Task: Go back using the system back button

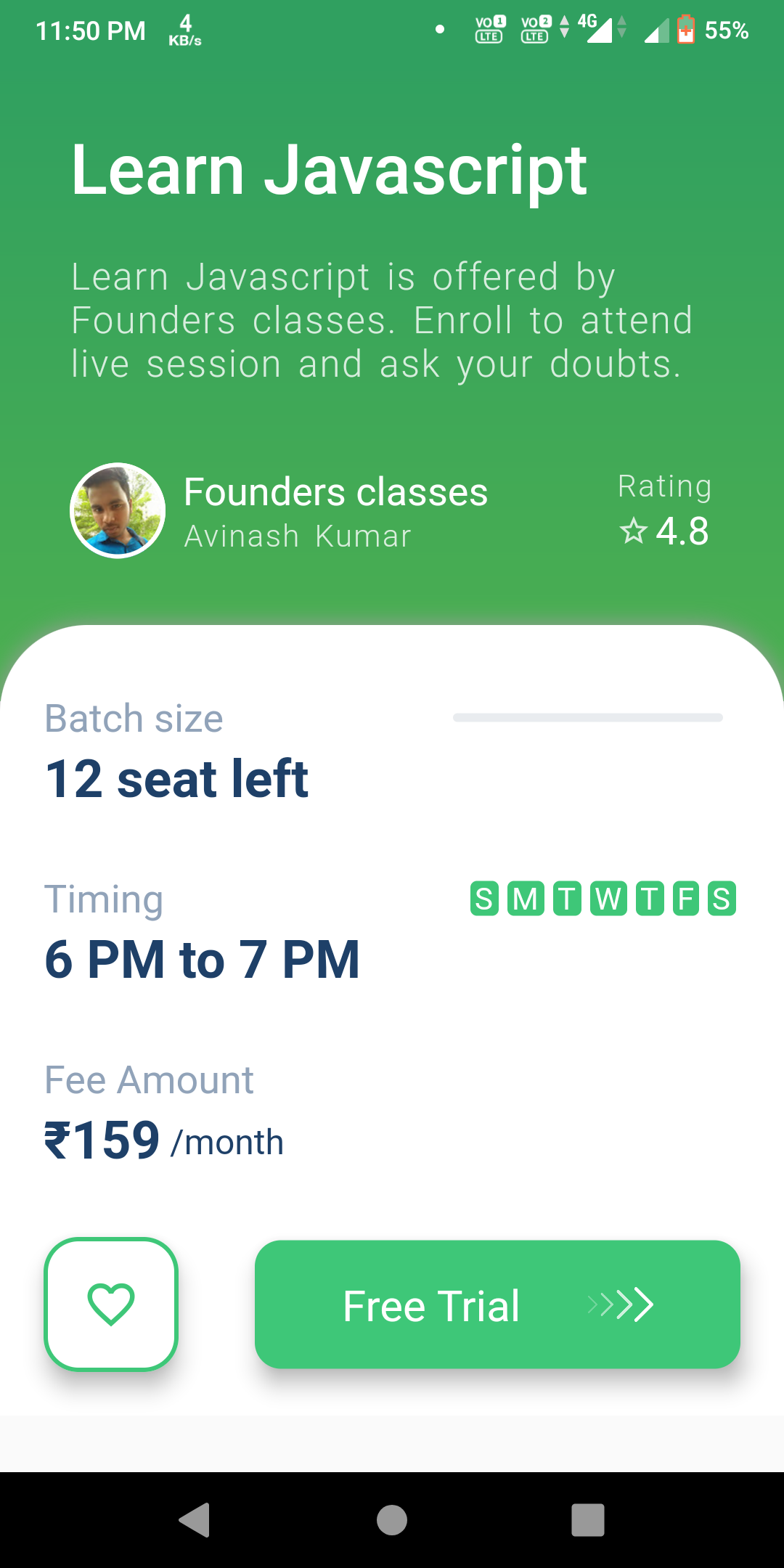Action: tap(195, 1519)
